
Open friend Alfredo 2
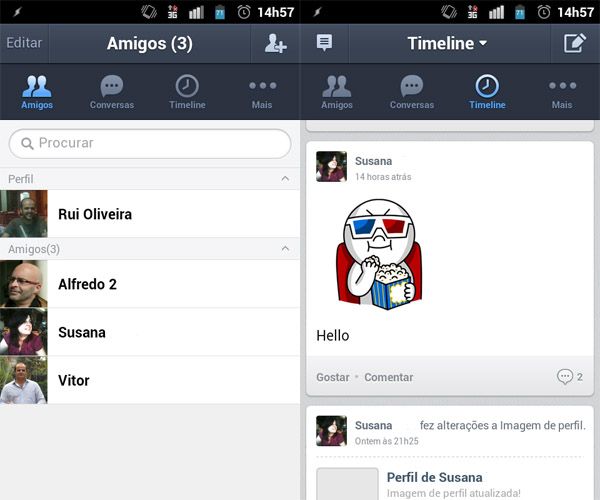pyautogui.click(x=150, y=284)
